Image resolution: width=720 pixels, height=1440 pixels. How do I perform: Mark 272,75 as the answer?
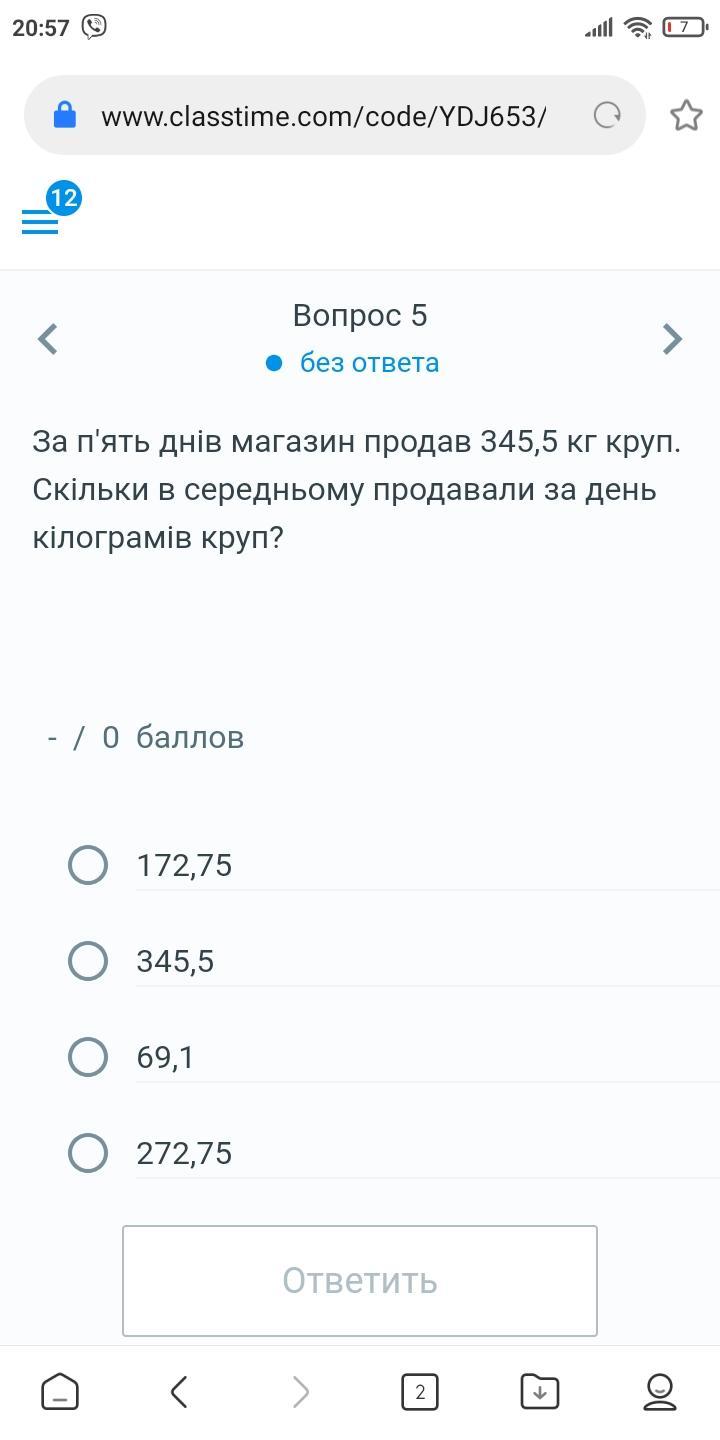pos(88,1153)
